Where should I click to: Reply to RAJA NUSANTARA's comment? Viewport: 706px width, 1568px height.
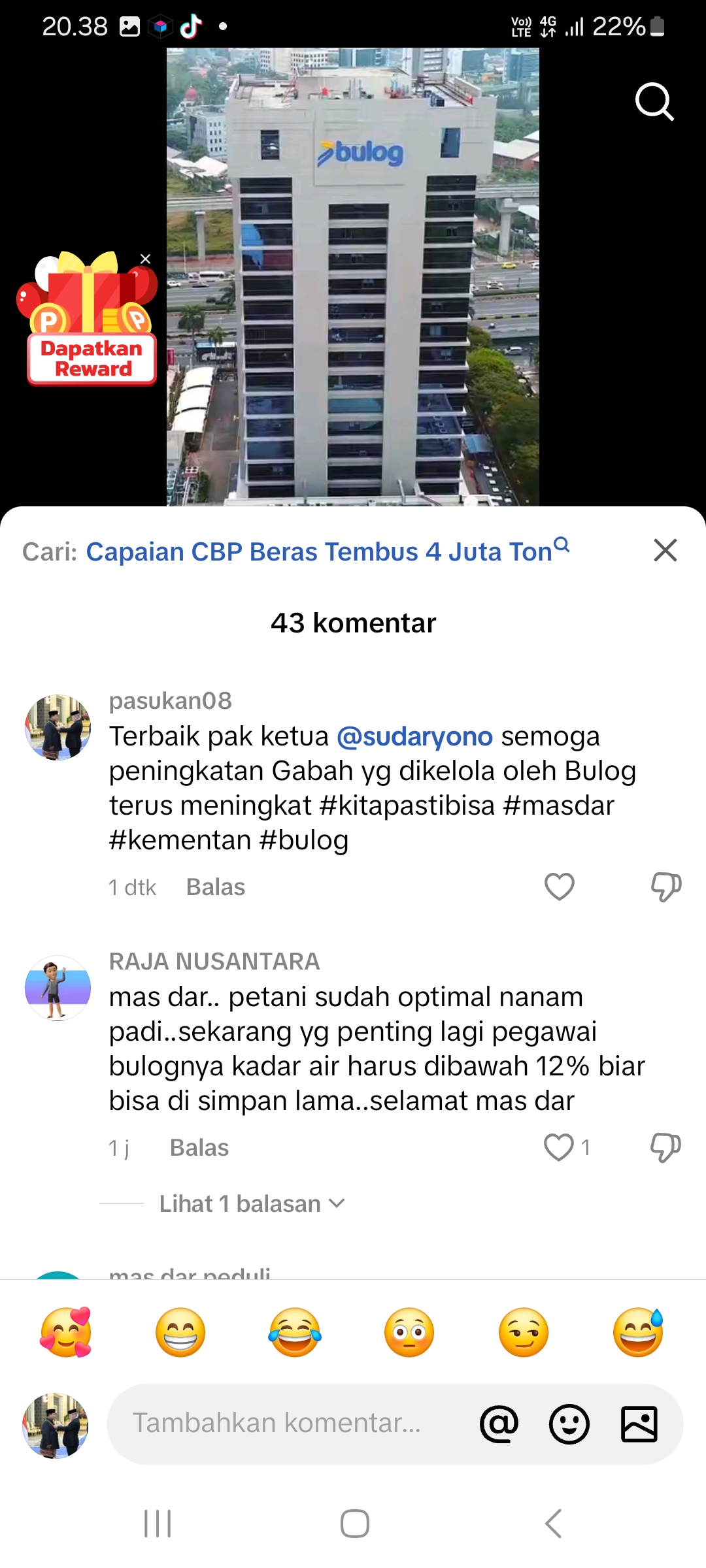(199, 1147)
